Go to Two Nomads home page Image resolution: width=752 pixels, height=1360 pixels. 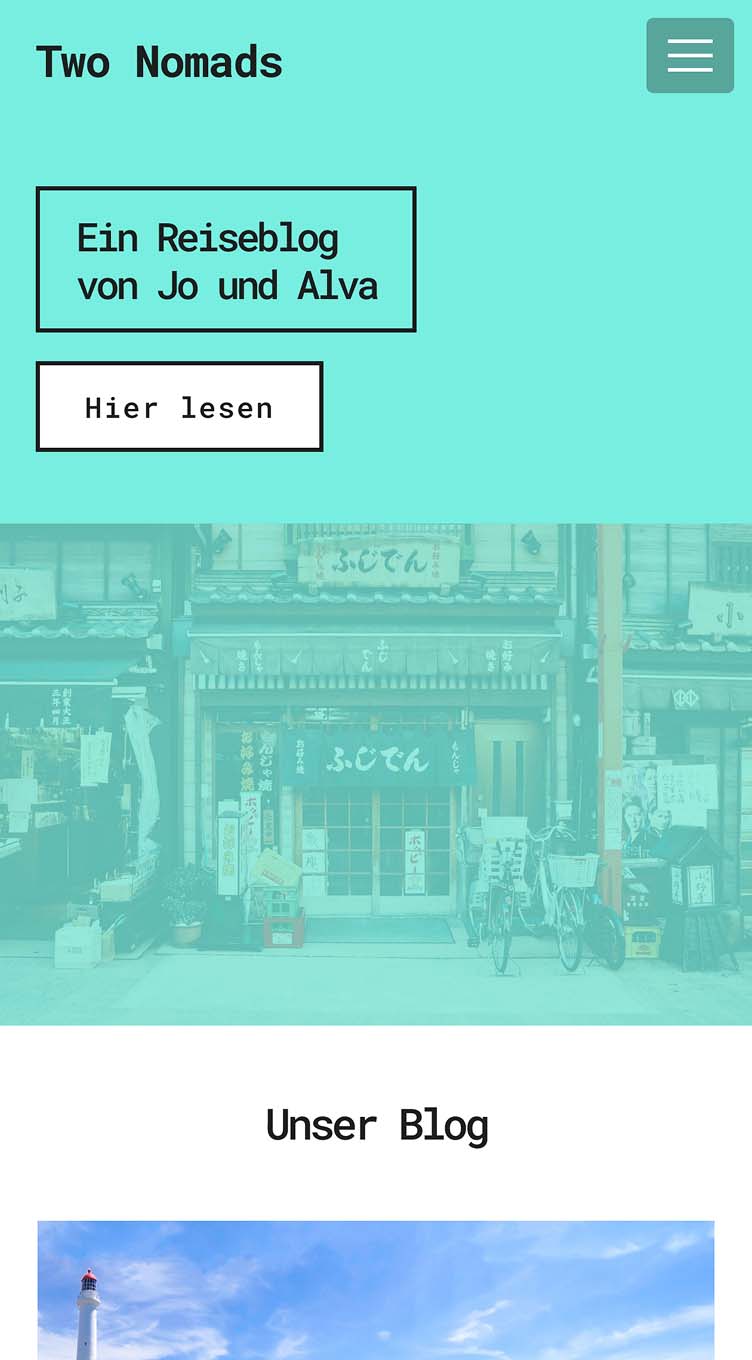coord(160,62)
